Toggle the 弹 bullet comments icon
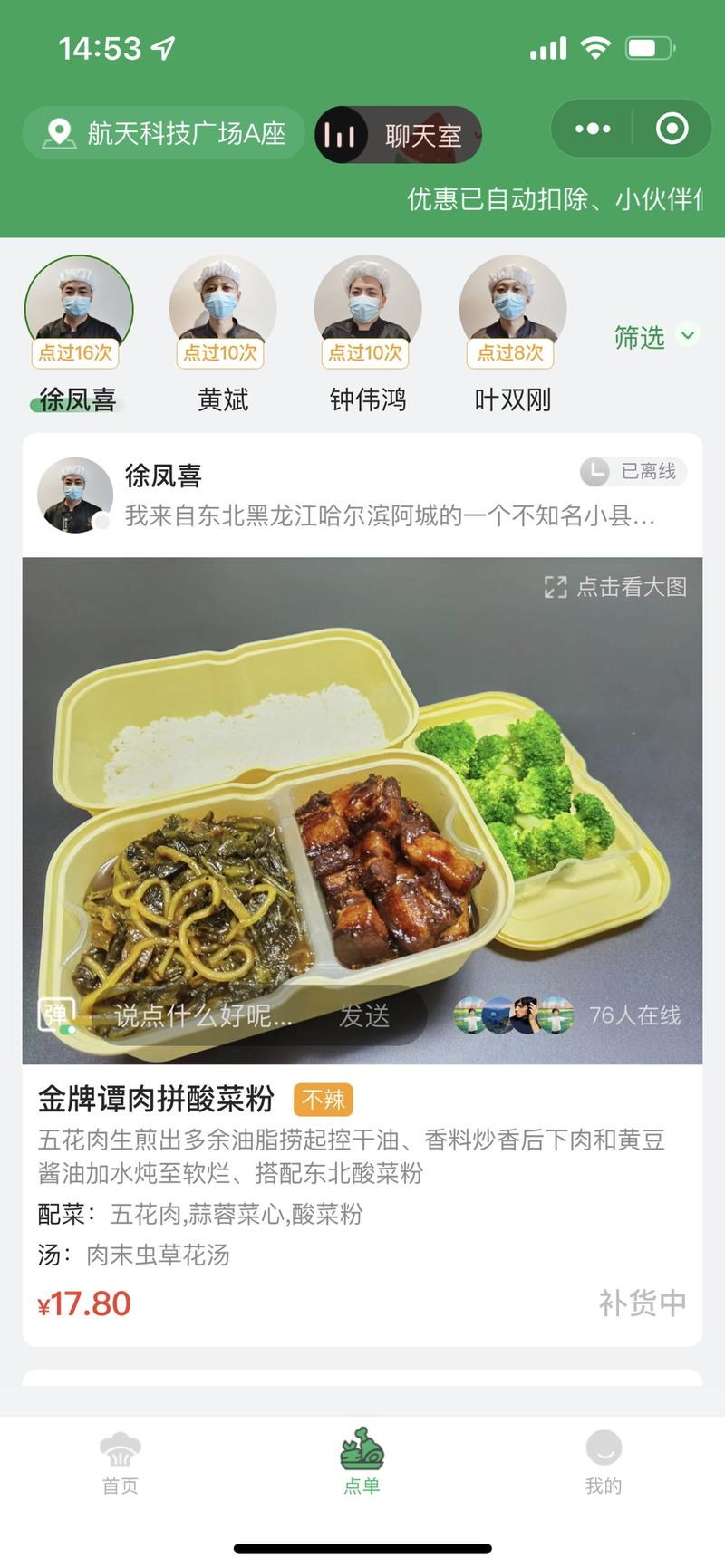This screenshot has height=1568, width=725. pos(55,1015)
